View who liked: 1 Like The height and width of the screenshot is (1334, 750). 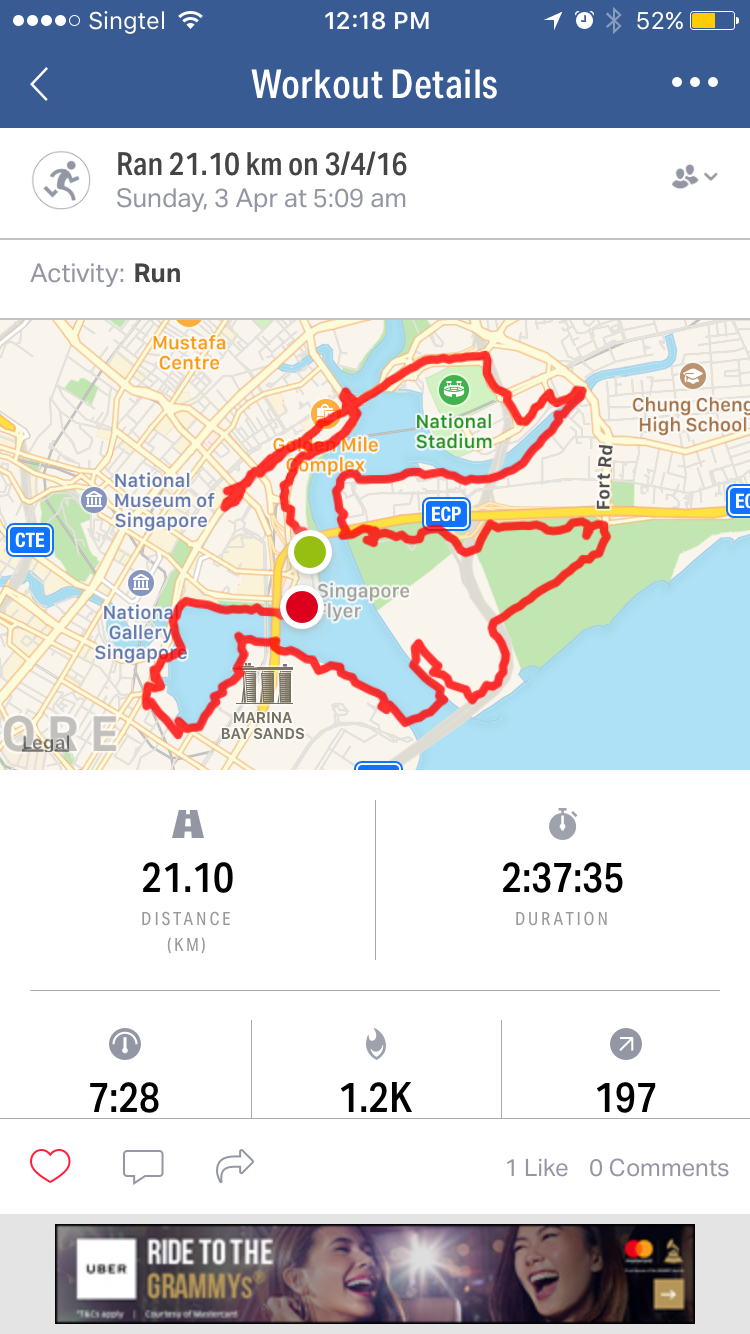(536, 1168)
